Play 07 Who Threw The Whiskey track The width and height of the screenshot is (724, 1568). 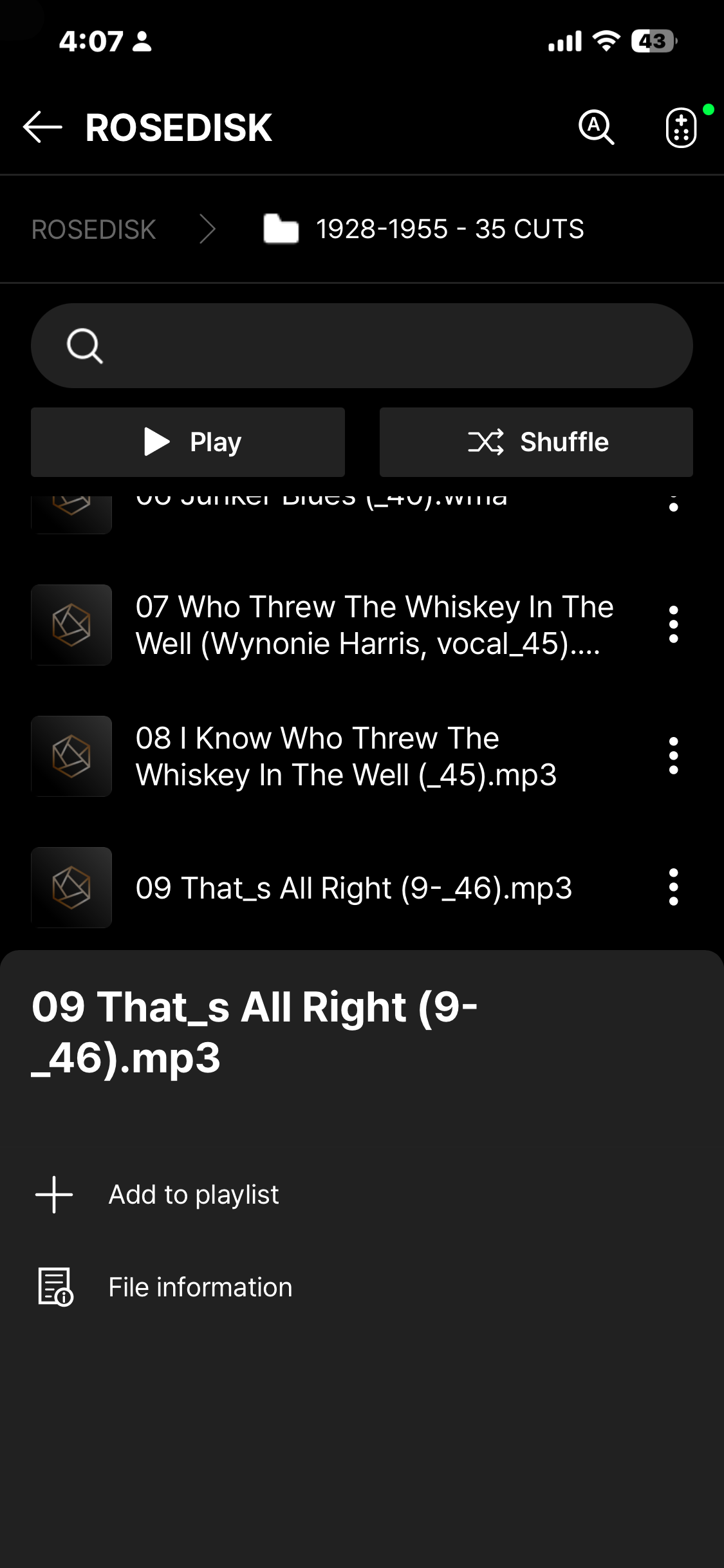coord(373,625)
